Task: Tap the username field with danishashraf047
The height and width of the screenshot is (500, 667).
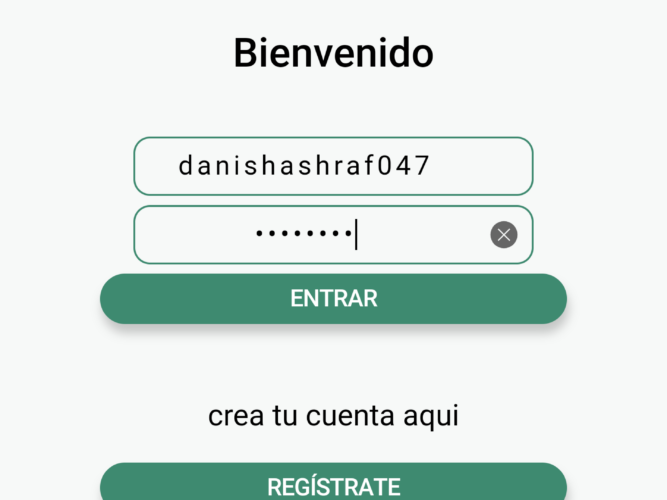Action: pyautogui.click(x=333, y=166)
